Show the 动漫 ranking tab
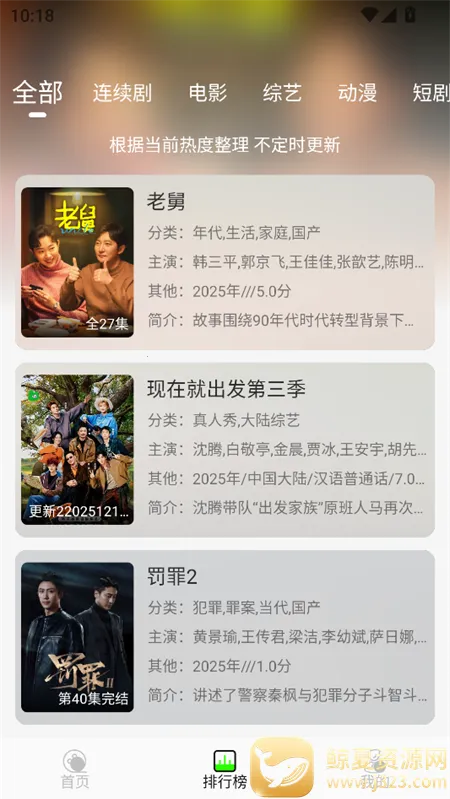This screenshot has width=450, height=799. click(x=357, y=93)
